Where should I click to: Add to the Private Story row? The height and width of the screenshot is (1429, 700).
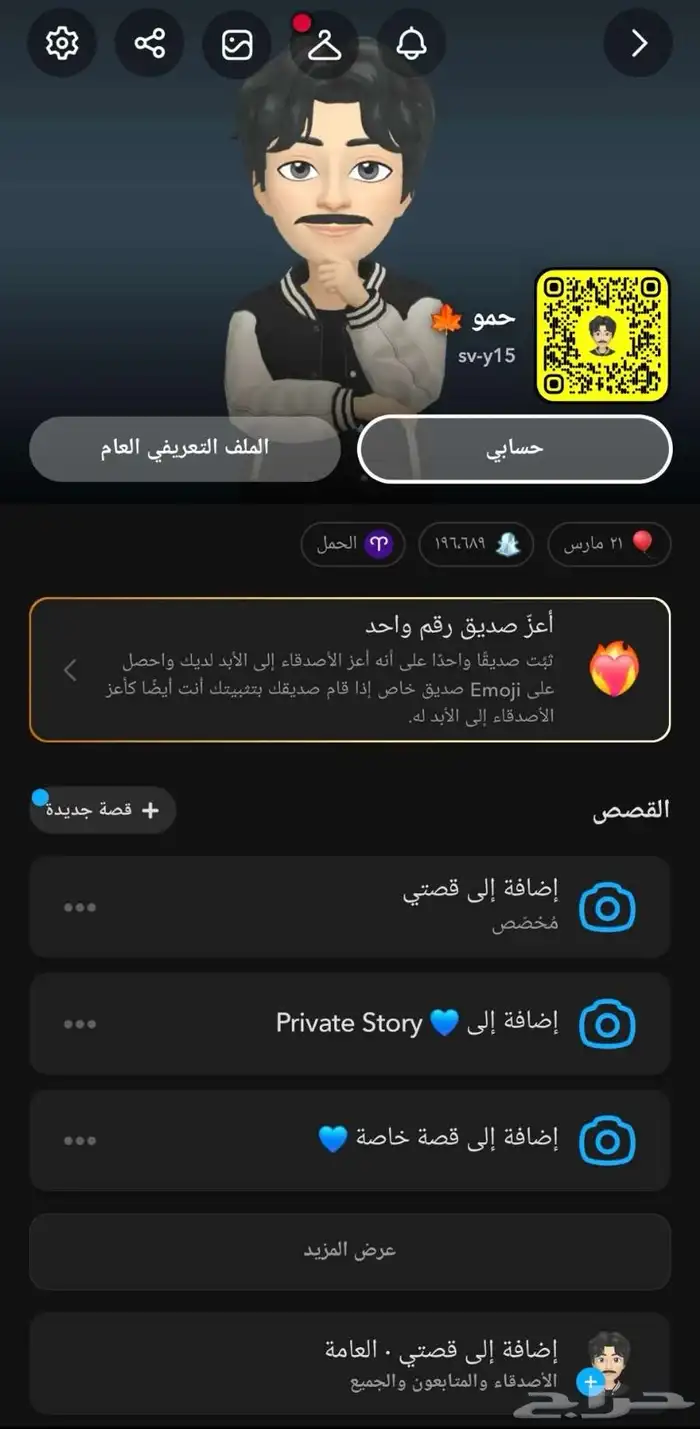click(x=400, y=1023)
